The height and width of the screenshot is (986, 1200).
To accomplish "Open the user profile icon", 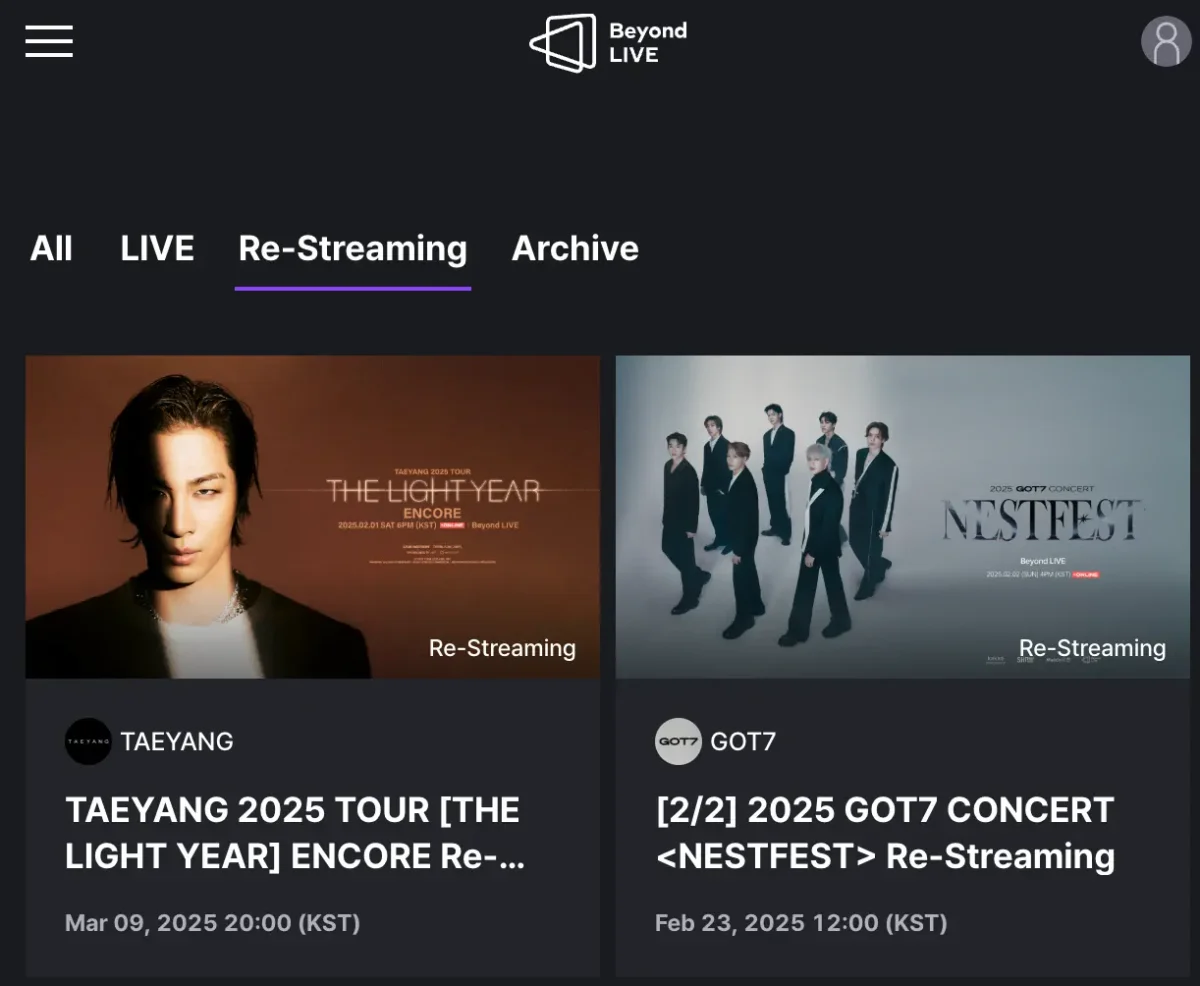I will click(x=1166, y=42).
